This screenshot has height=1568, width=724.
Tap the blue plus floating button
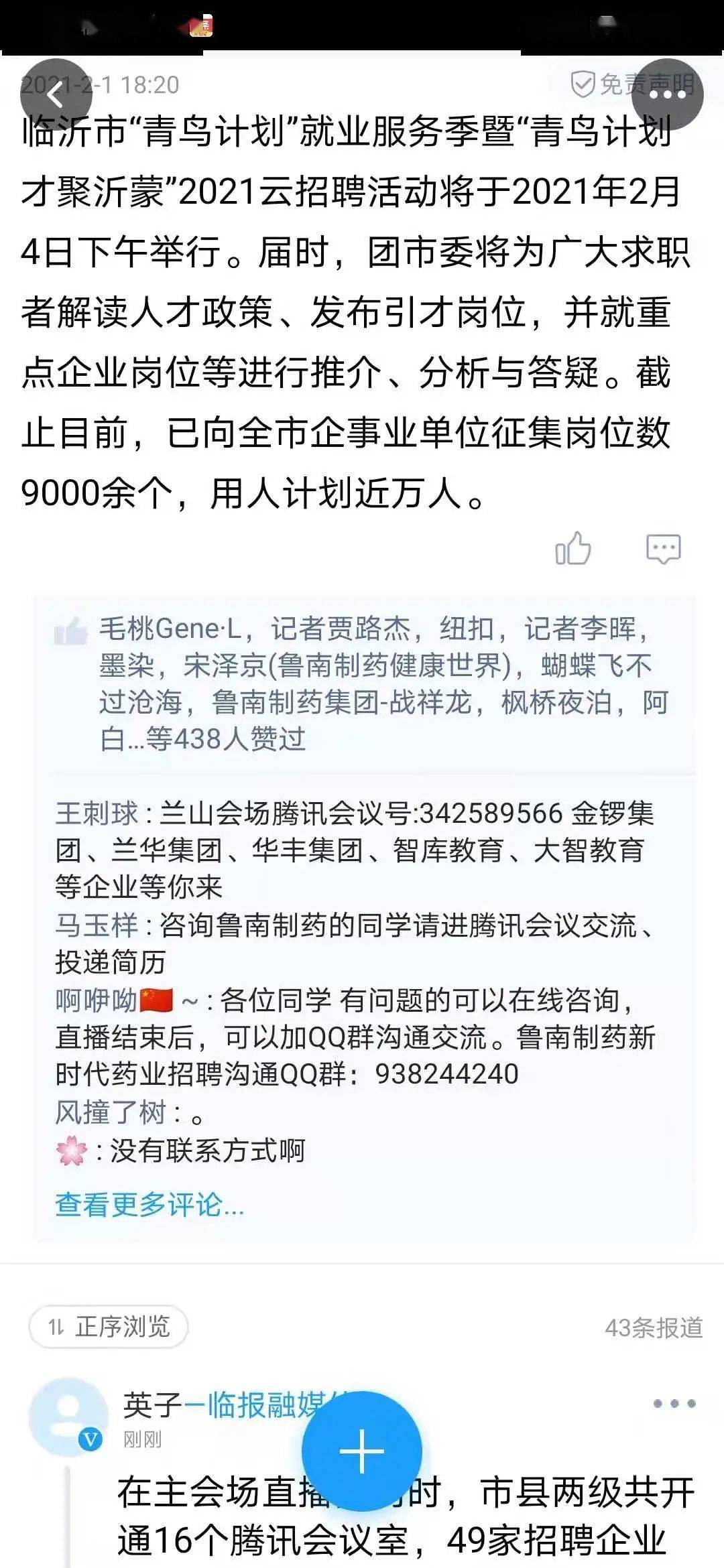361,1451
